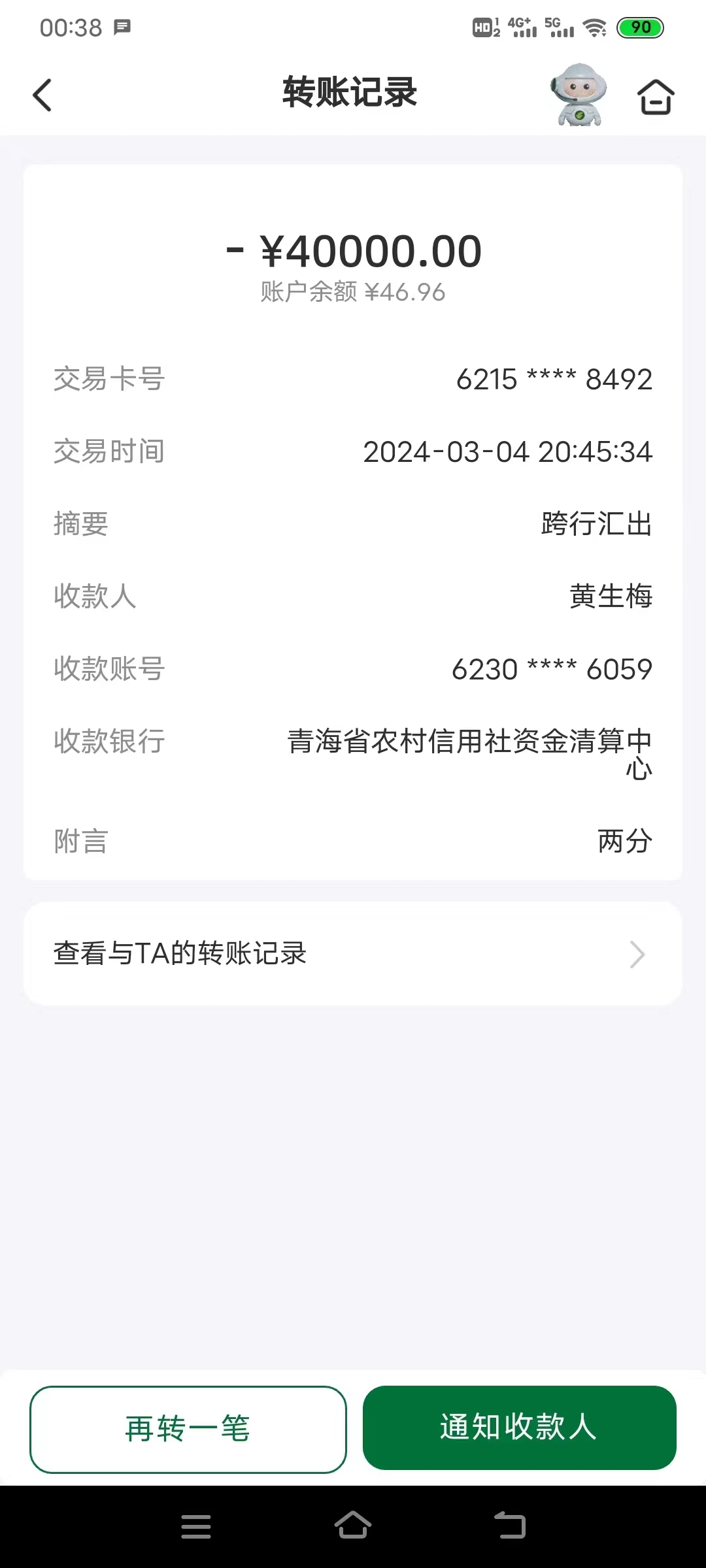This screenshot has height=1568, width=706.
Task: Open transfer history with this payee
Action: (181, 955)
